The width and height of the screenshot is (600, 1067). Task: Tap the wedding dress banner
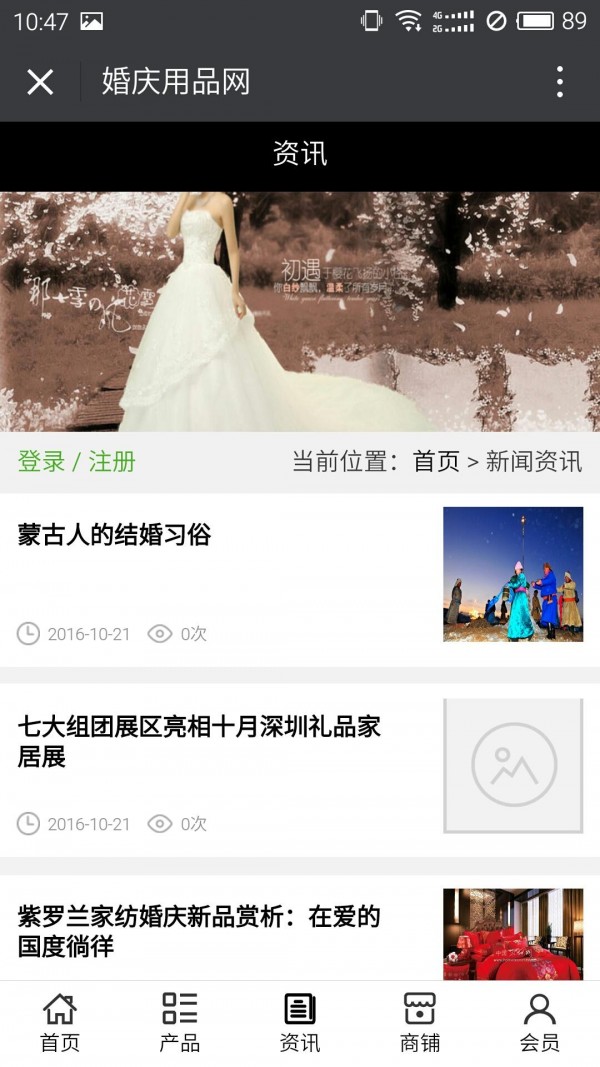click(x=300, y=312)
